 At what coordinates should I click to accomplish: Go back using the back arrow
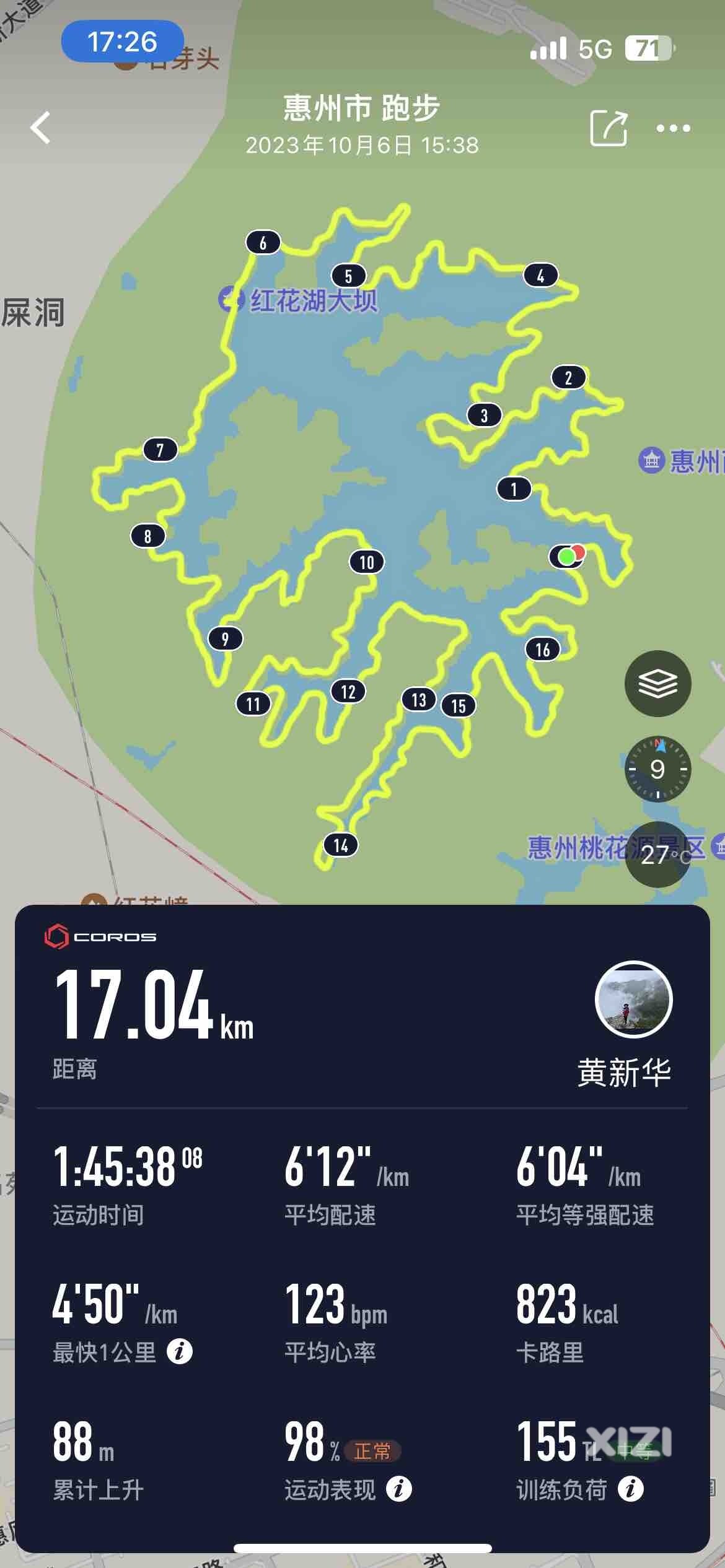[41, 128]
